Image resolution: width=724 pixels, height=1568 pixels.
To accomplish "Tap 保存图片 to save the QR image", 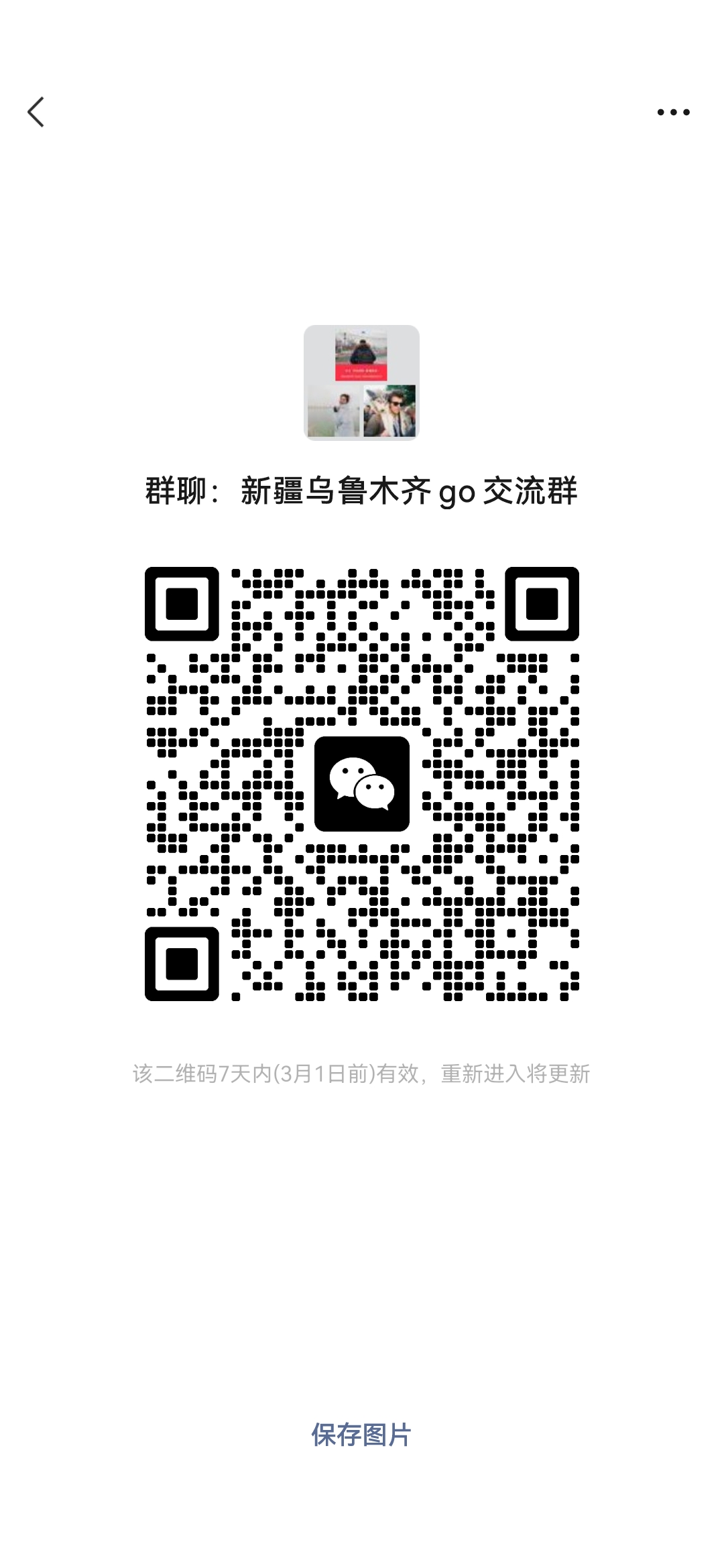I will (x=361, y=1435).
